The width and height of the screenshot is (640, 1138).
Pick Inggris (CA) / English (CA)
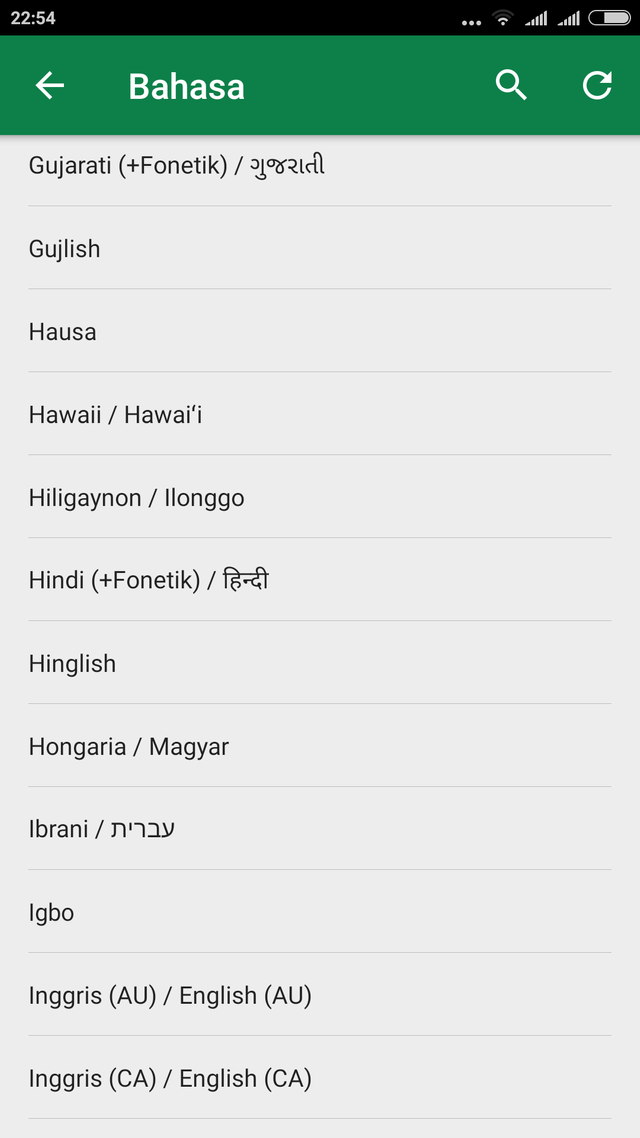(320, 1077)
